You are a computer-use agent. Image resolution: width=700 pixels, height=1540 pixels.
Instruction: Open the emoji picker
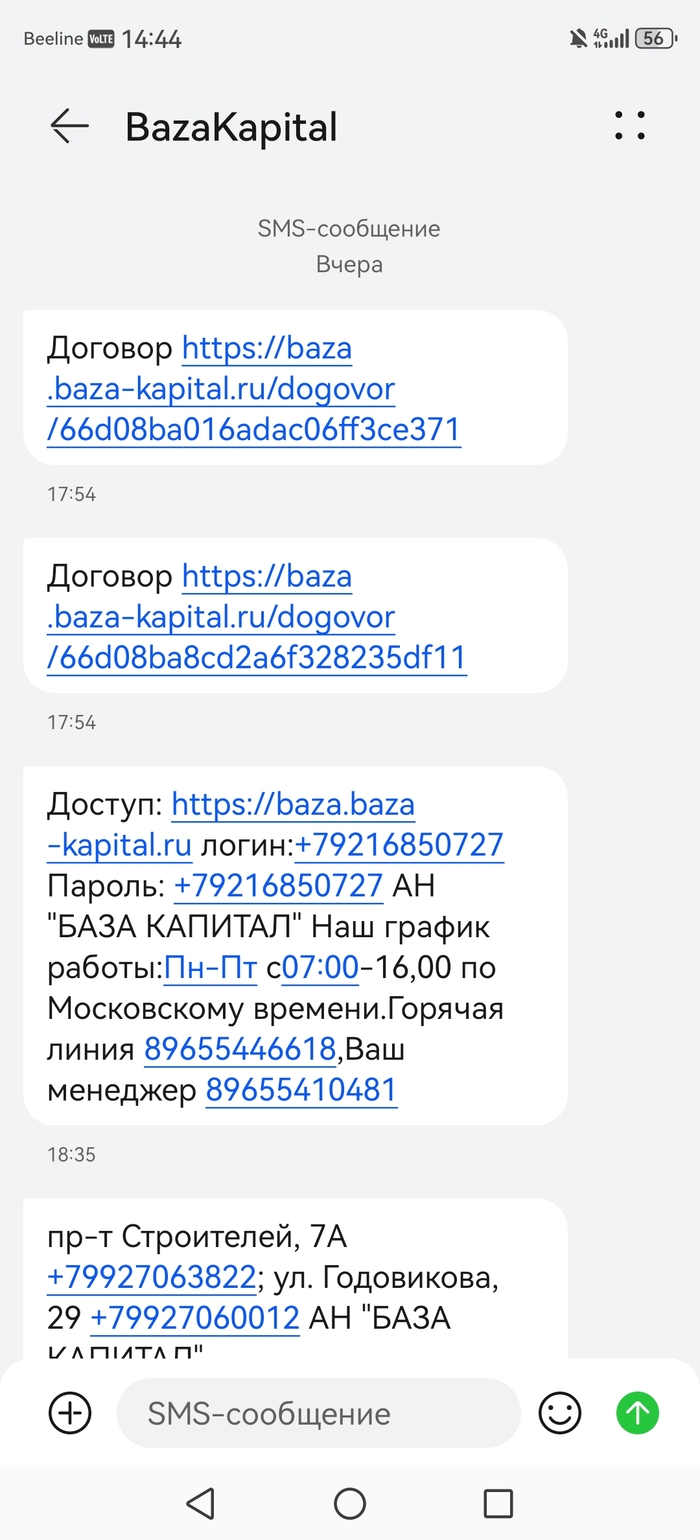pos(560,1413)
